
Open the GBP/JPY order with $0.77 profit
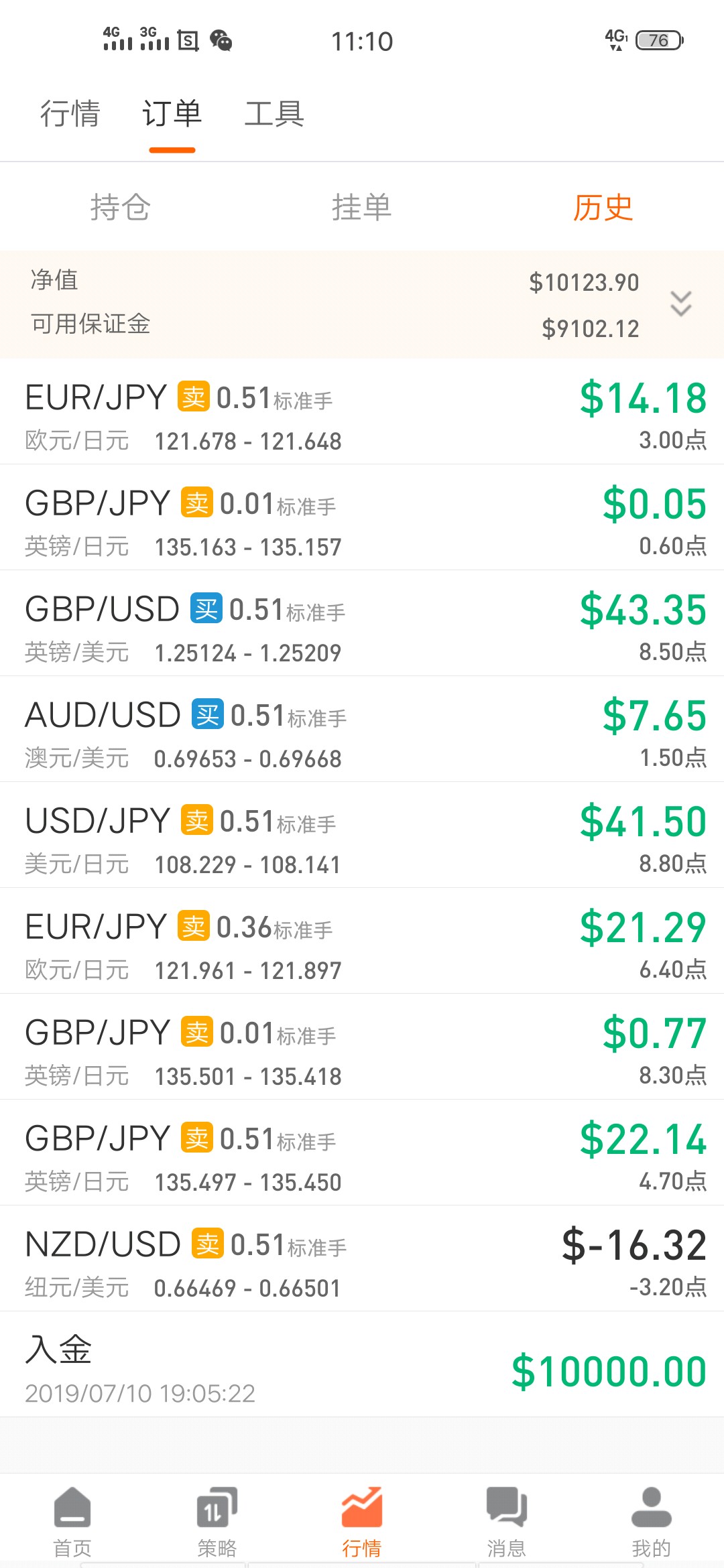pyautogui.click(x=362, y=1047)
